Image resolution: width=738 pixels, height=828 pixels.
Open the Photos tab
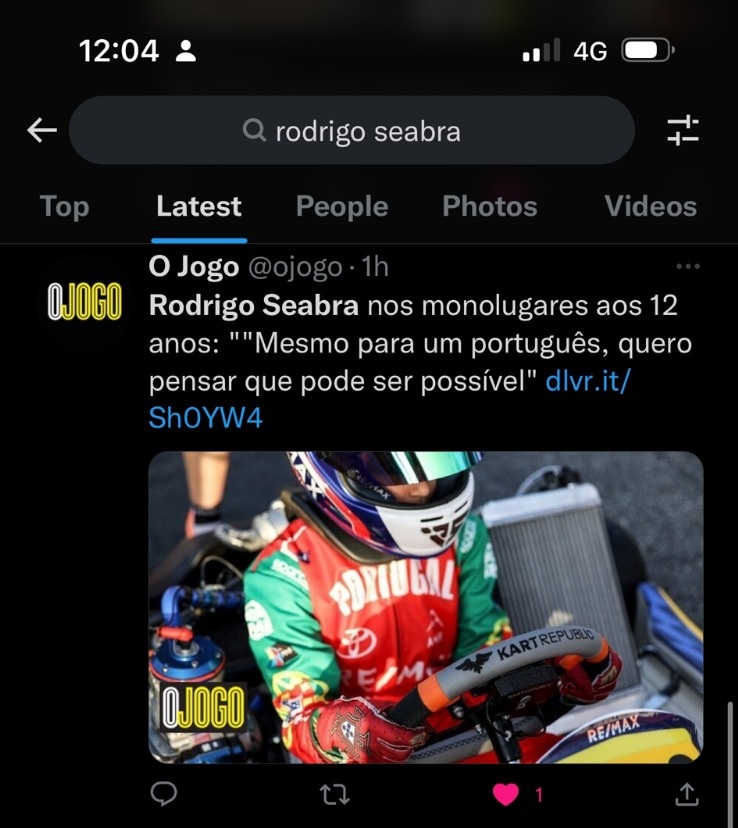coord(490,207)
